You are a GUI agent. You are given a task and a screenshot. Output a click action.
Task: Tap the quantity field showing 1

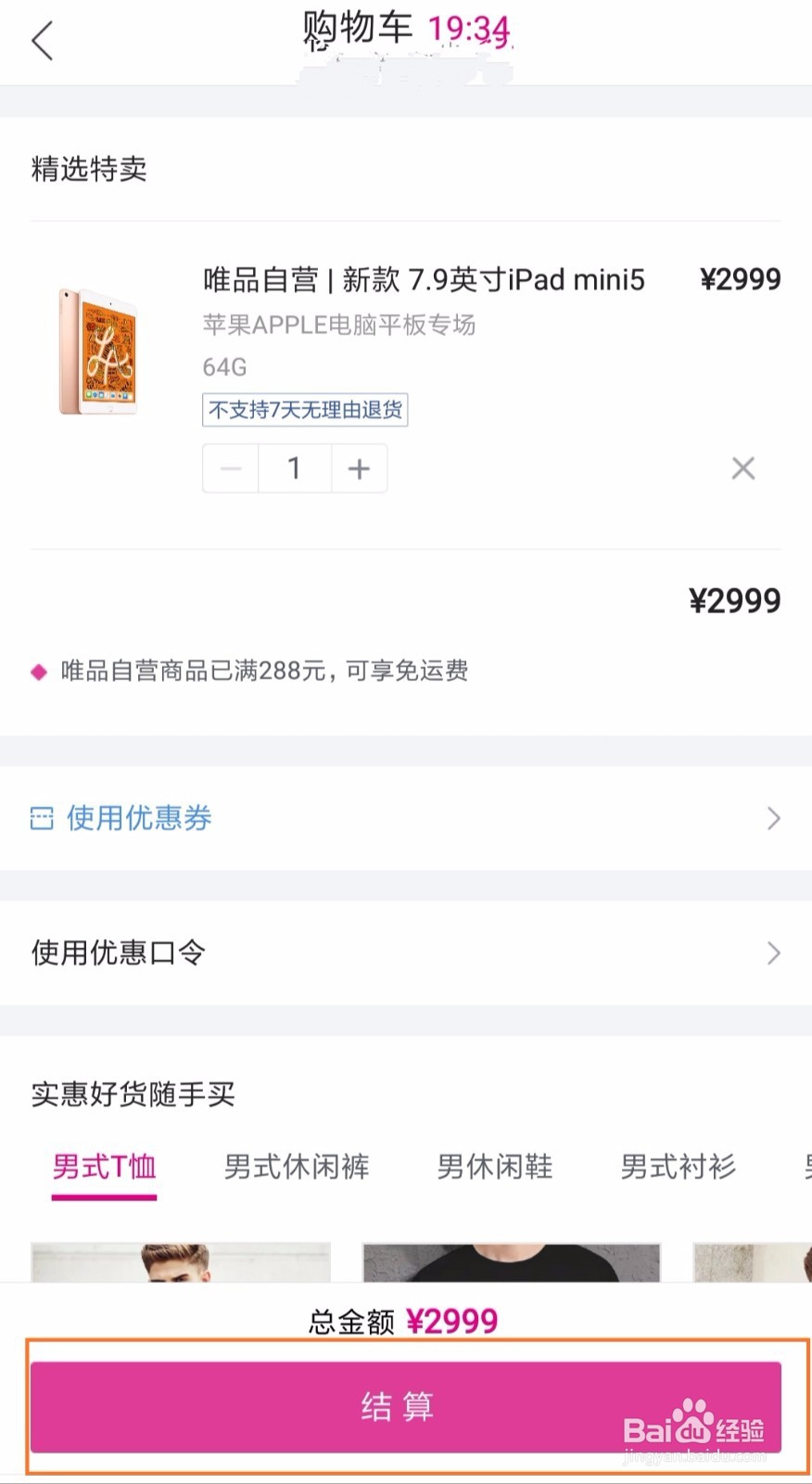tap(294, 468)
